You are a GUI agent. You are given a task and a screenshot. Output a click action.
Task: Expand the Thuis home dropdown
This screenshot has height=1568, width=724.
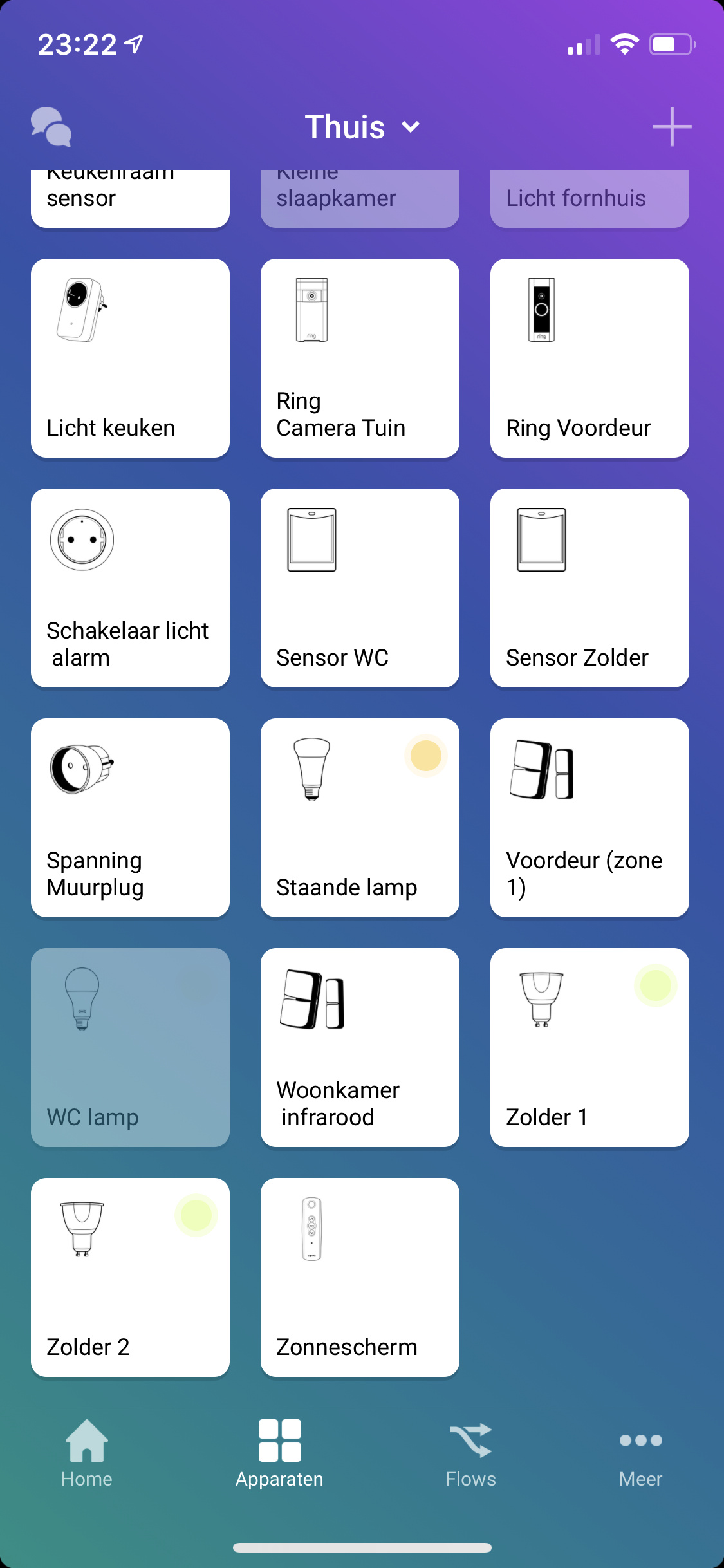tap(362, 127)
